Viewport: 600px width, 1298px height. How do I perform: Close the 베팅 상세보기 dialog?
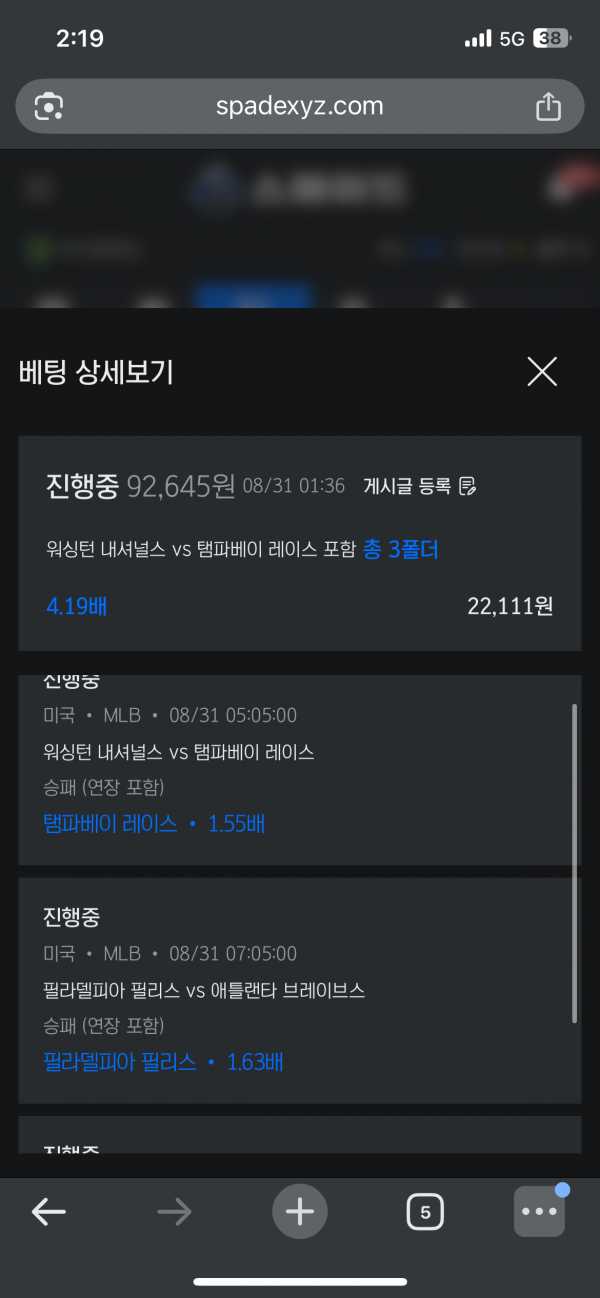542,372
